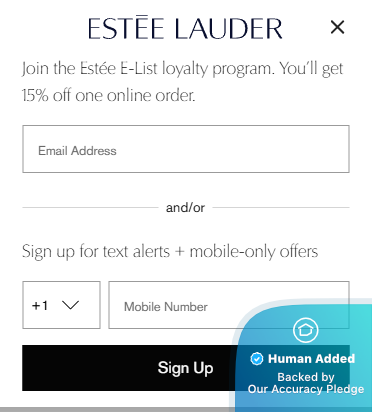The width and height of the screenshot is (372, 412).
Task: Open the +1 country code dropdown
Action: [x=61, y=305]
